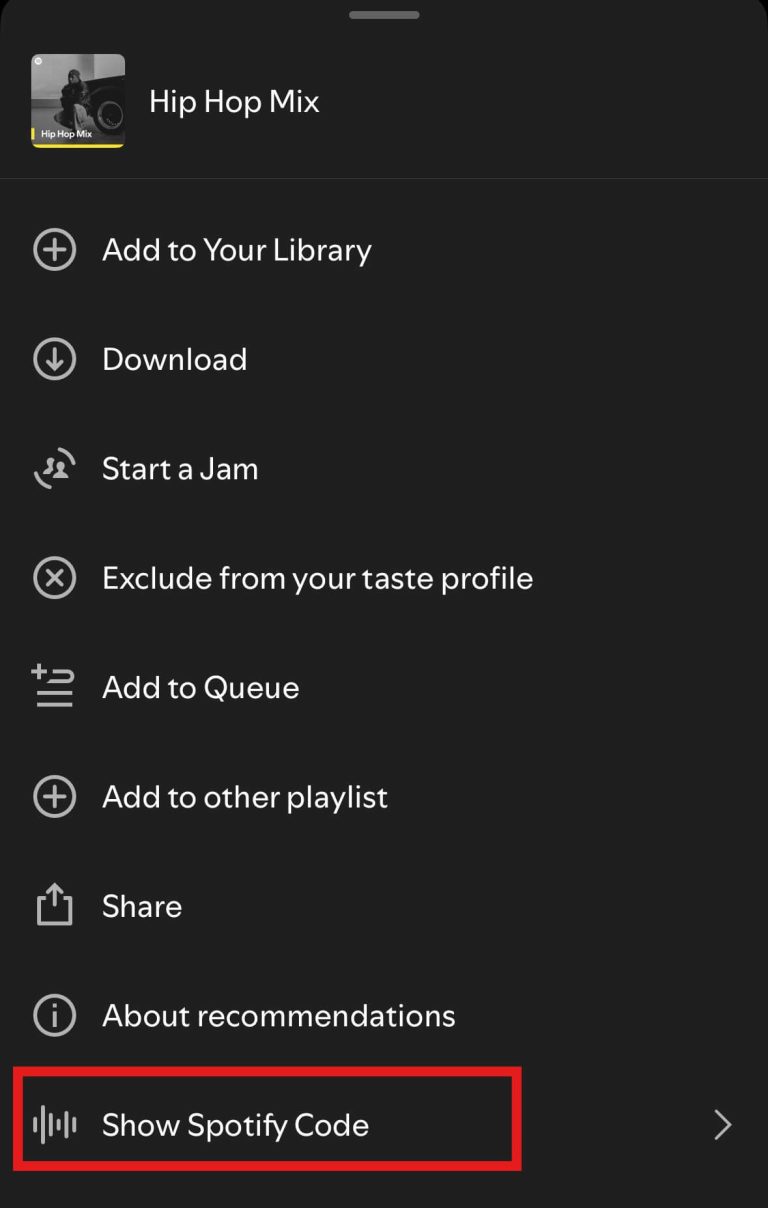This screenshot has height=1208, width=768.
Task: Select the Add to Your Library menu option
Action: click(x=236, y=250)
